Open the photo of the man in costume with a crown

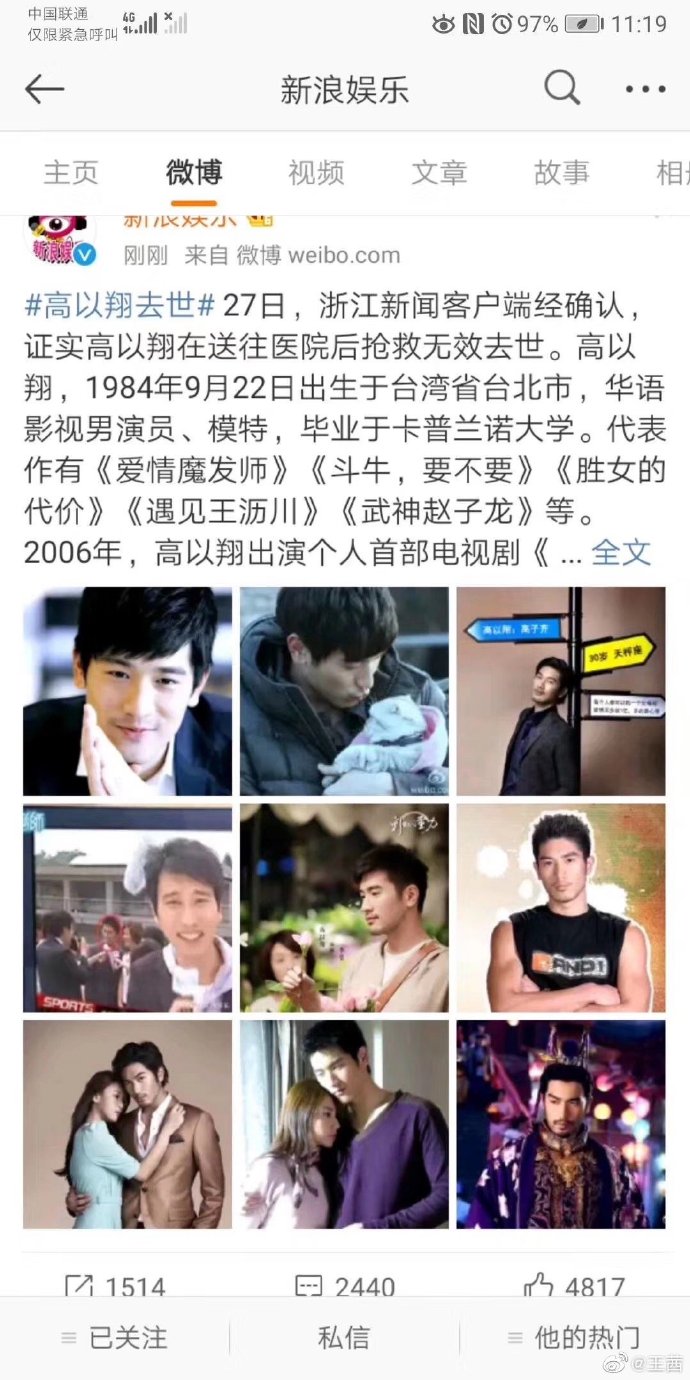point(561,1124)
